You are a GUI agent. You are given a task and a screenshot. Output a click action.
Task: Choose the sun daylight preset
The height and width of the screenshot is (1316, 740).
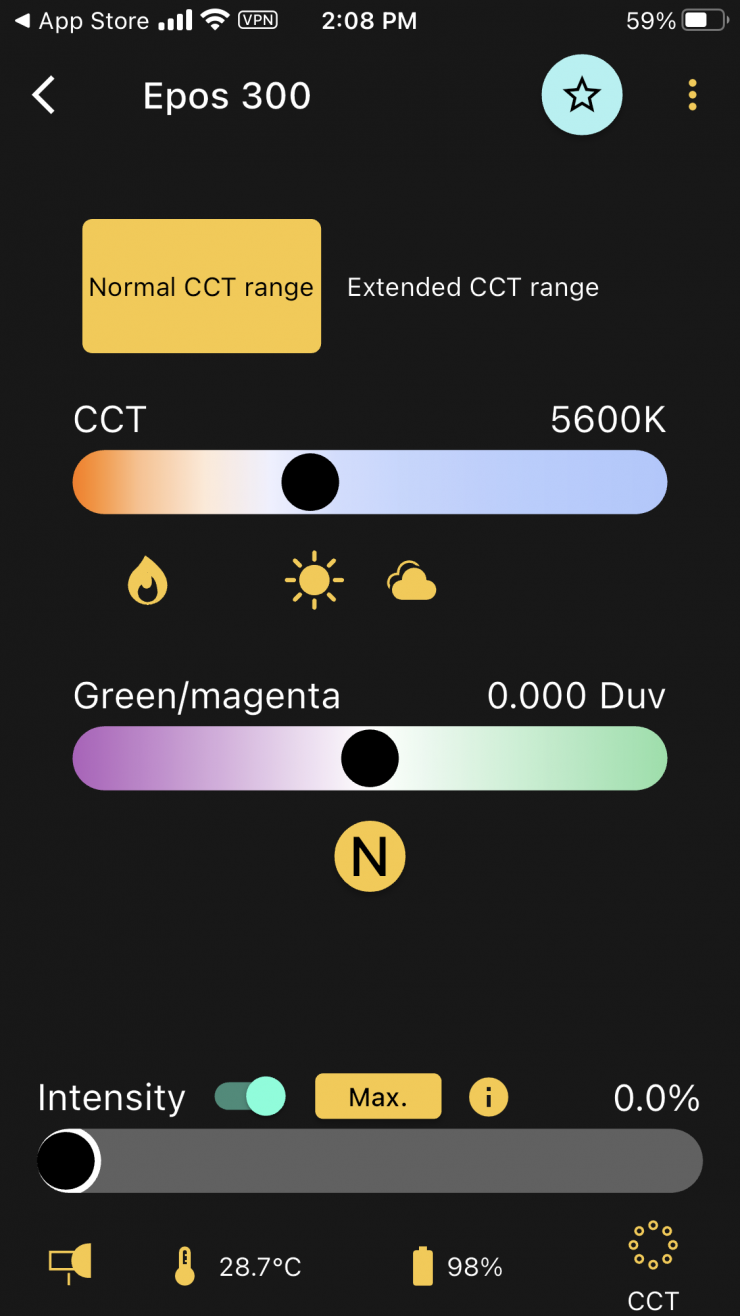click(314, 580)
